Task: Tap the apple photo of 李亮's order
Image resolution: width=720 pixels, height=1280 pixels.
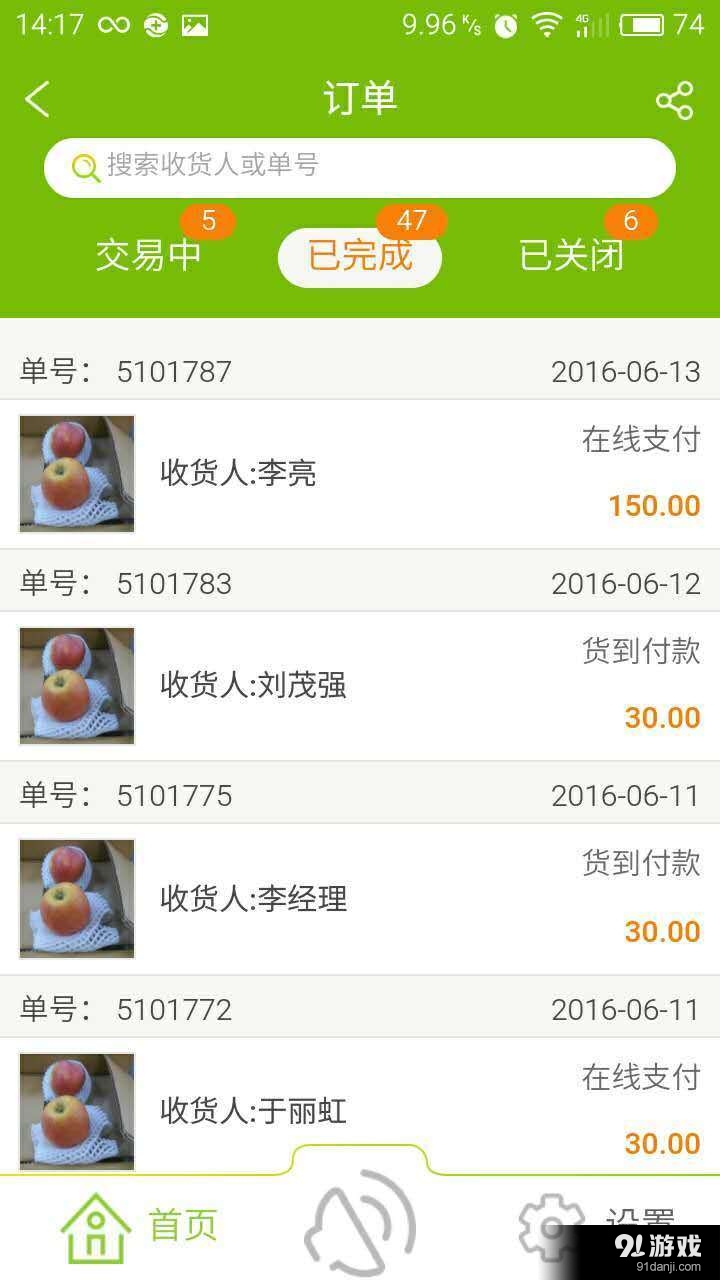Action: [76, 474]
